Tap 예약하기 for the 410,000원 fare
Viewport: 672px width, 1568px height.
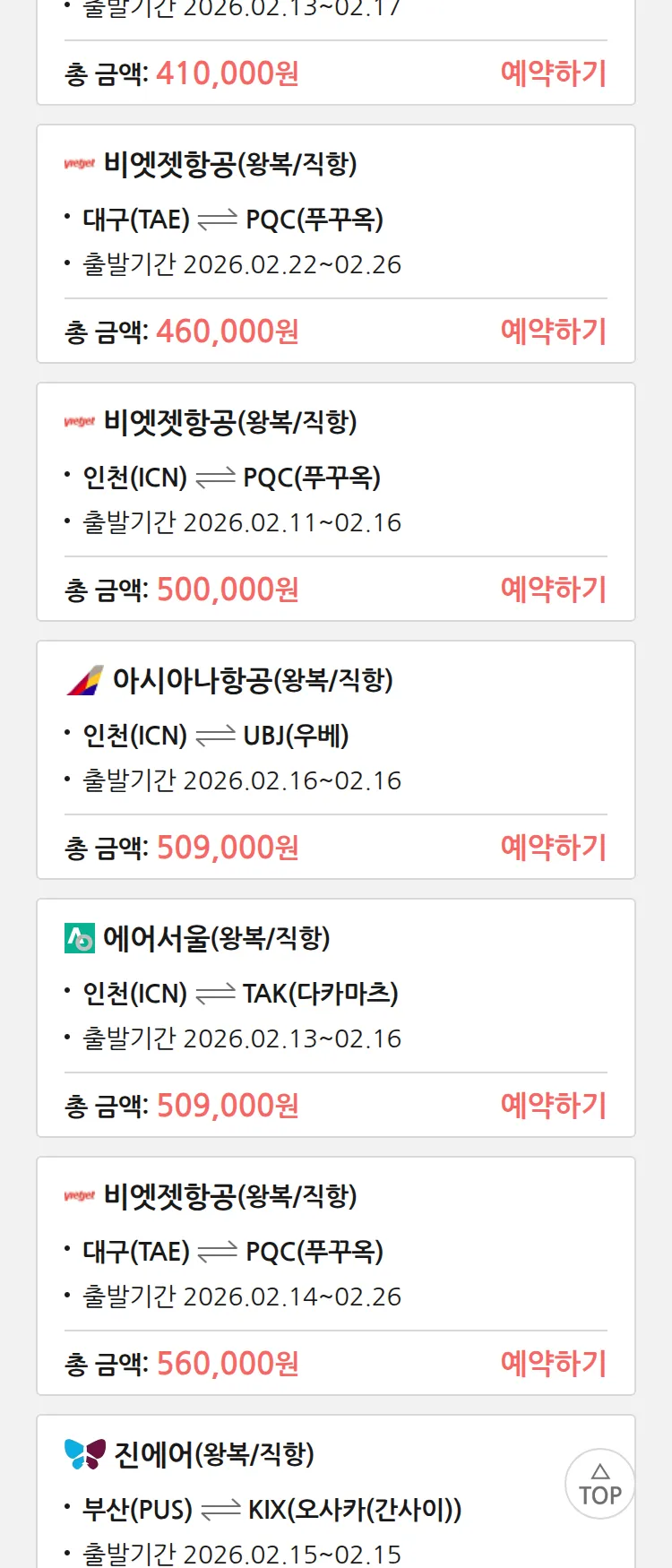click(553, 73)
